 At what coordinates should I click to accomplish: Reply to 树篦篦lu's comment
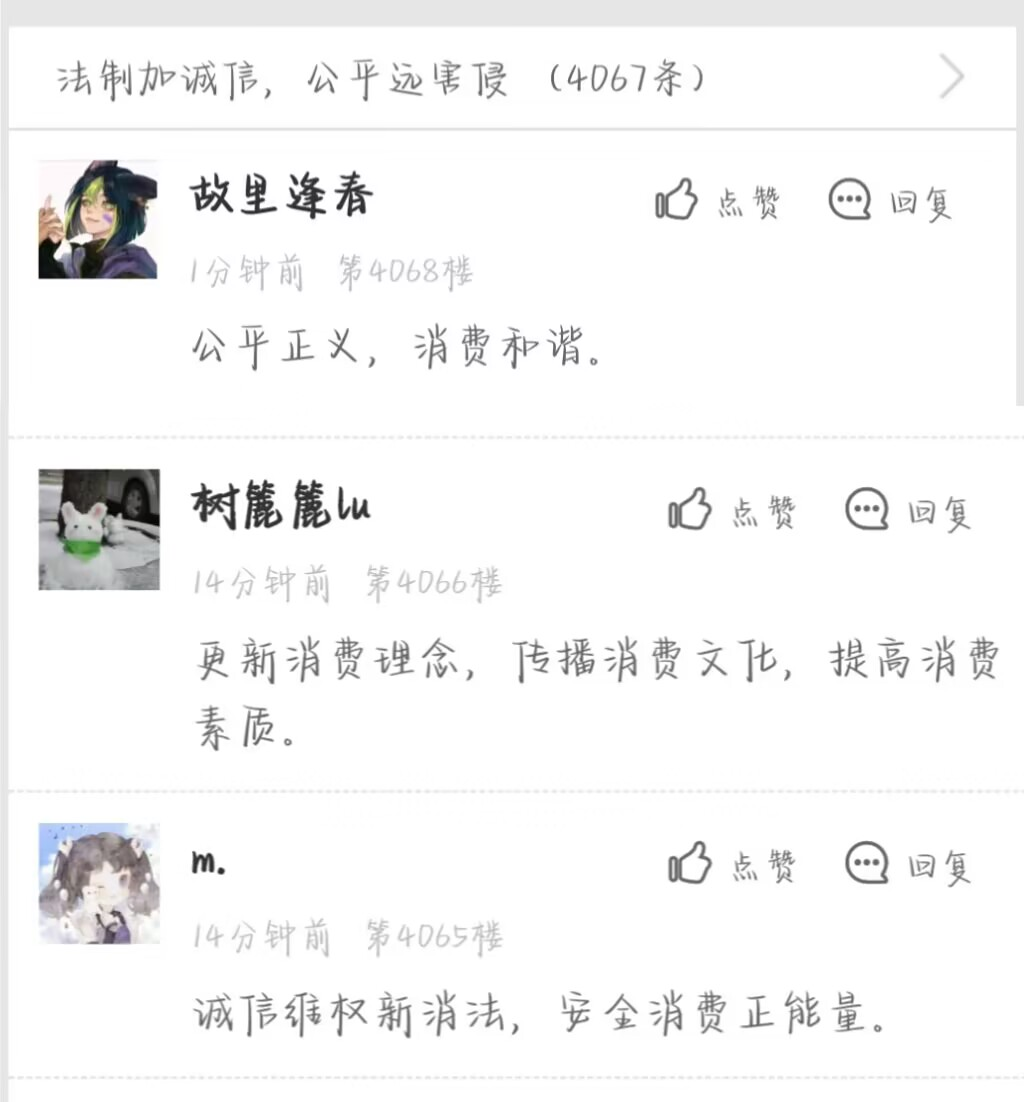[907, 511]
